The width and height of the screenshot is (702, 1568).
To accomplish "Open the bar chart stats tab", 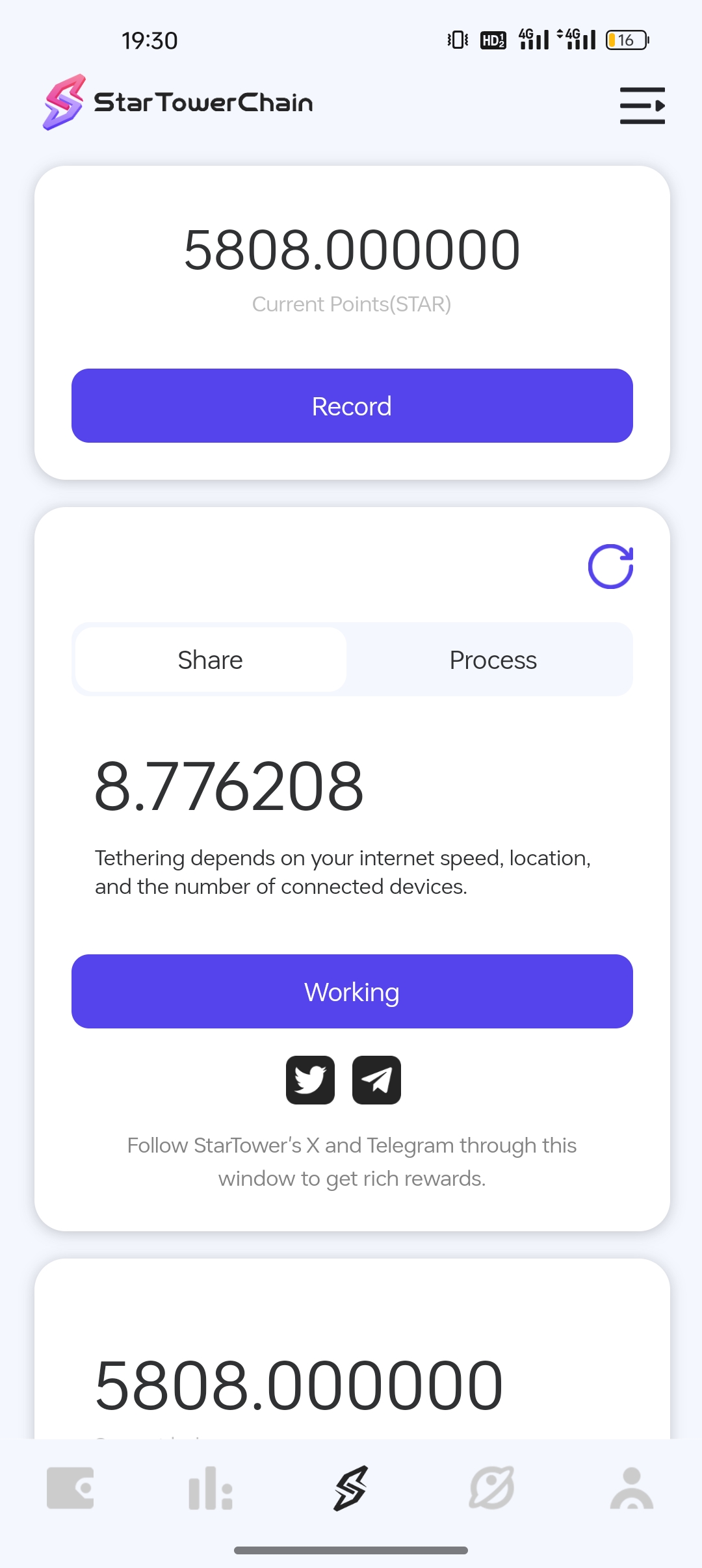I will [x=211, y=1487].
